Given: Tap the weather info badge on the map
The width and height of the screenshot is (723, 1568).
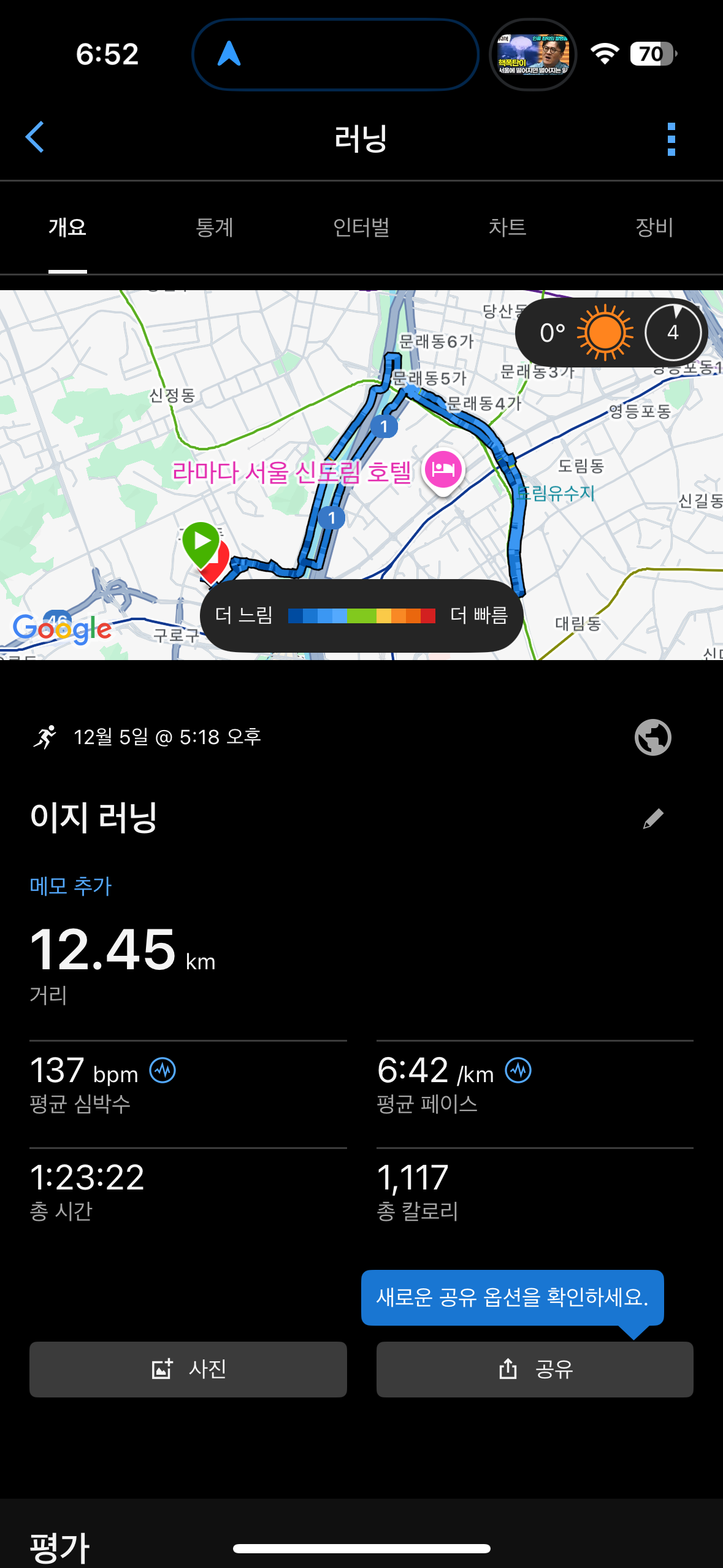Looking at the screenshot, I should [611, 332].
